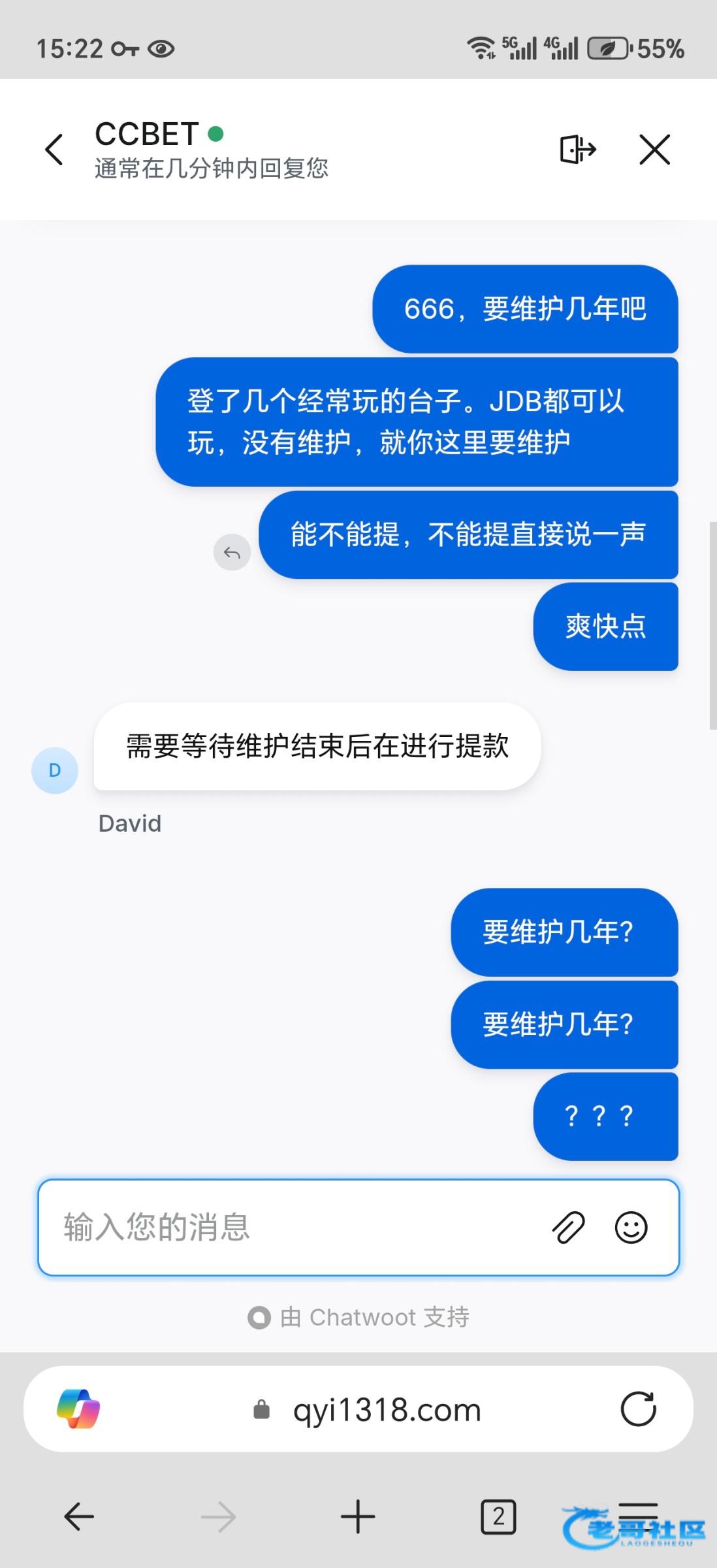This screenshot has height=1568, width=717.
Task: Reload the current page
Action: point(638,1409)
